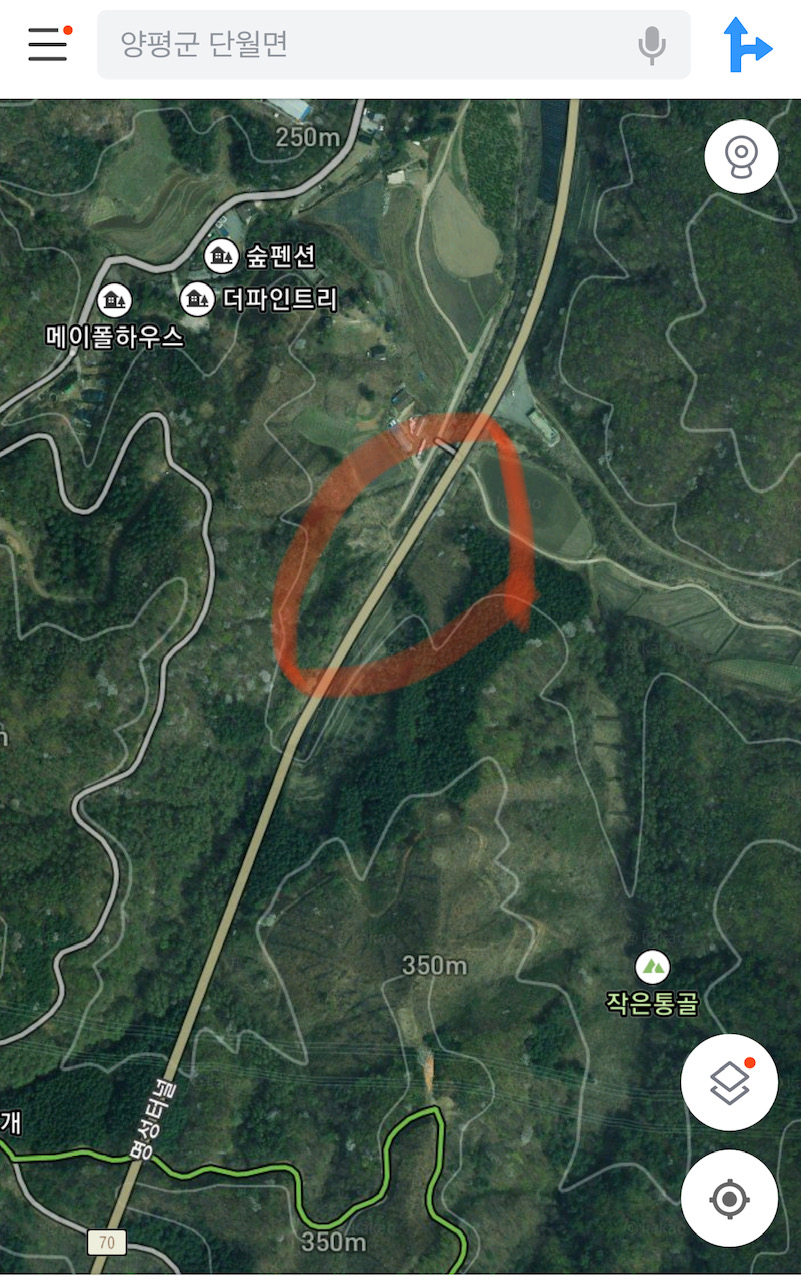Viewport: 801px width, 1280px height.
Task: Open the map layers button
Action: tap(729, 1082)
